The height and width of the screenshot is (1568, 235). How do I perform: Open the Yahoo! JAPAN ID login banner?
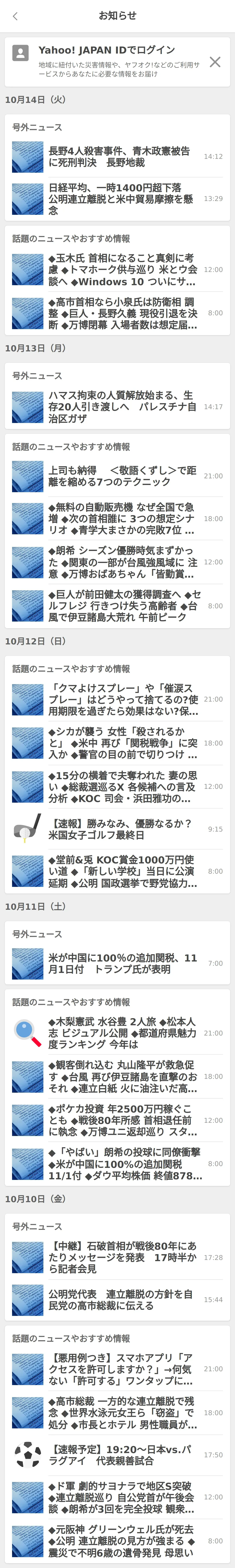110,62
